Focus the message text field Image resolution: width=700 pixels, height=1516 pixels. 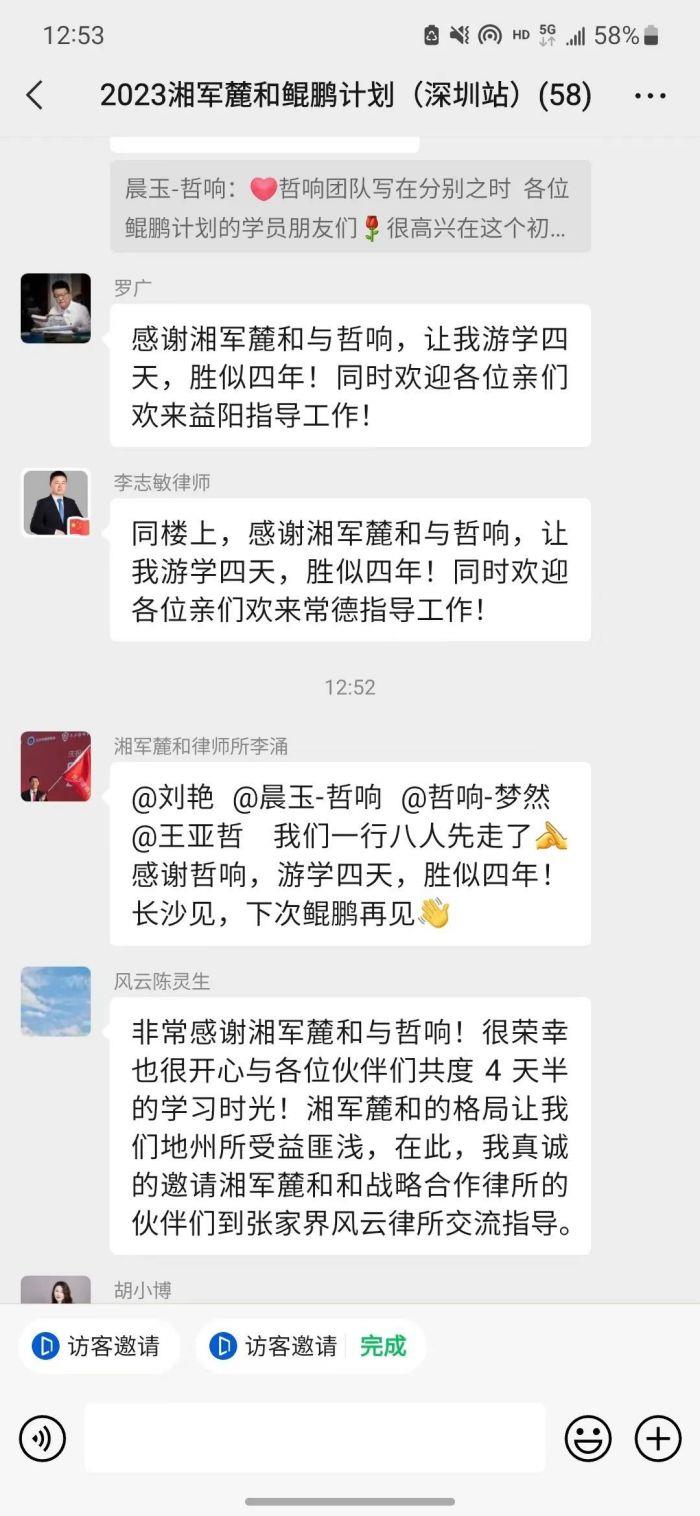click(314, 1438)
